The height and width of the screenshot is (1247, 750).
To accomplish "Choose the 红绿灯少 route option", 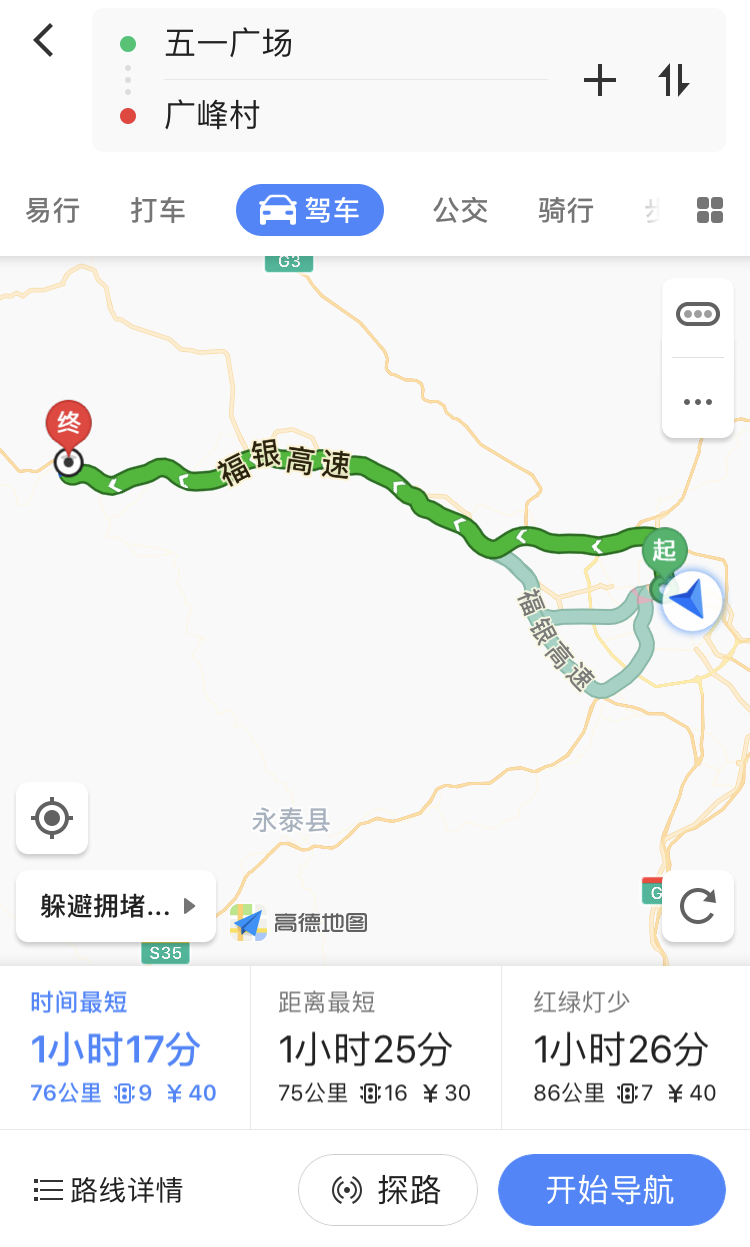I will [625, 1048].
